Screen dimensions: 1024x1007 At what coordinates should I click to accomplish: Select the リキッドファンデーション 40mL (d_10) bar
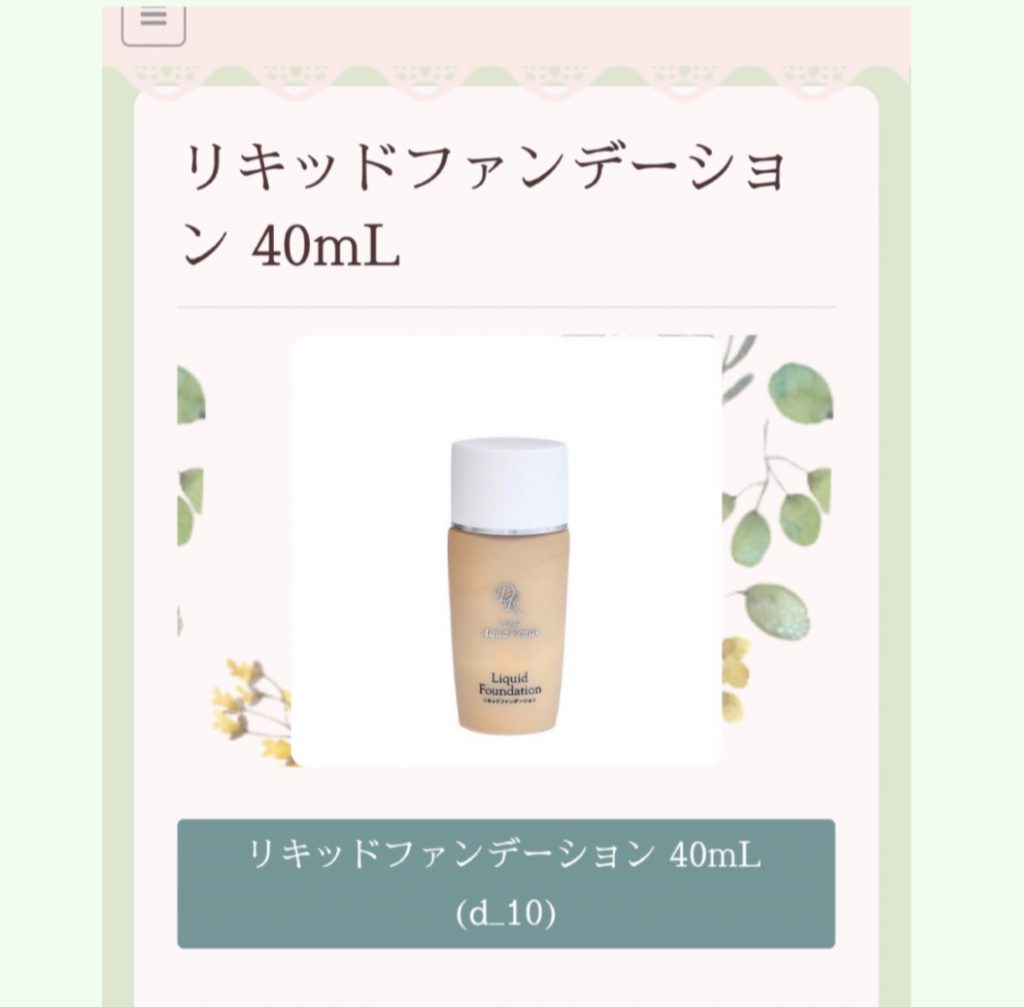click(x=506, y=883)
